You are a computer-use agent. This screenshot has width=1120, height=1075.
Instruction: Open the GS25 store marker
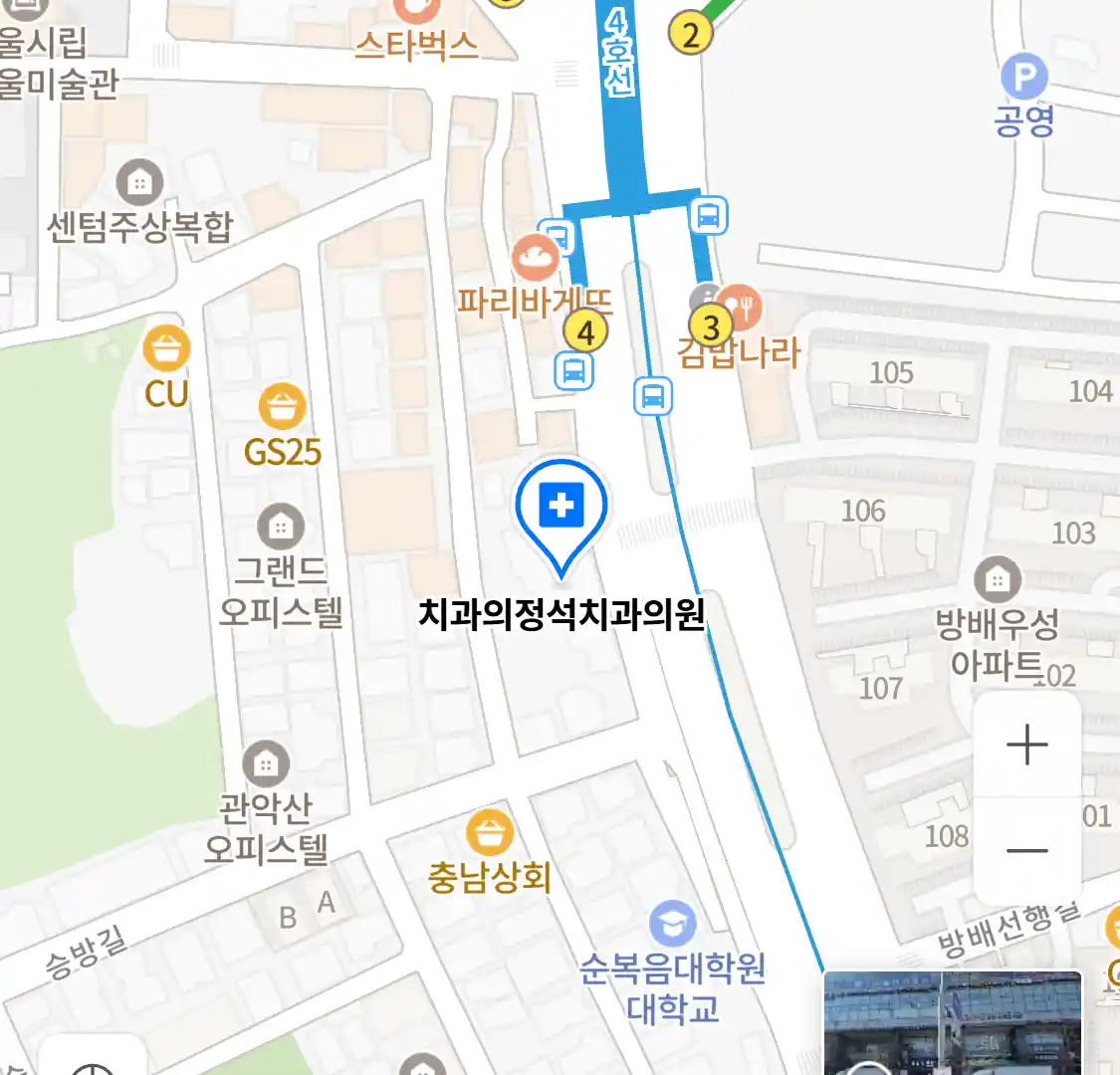tap(283, 407)
